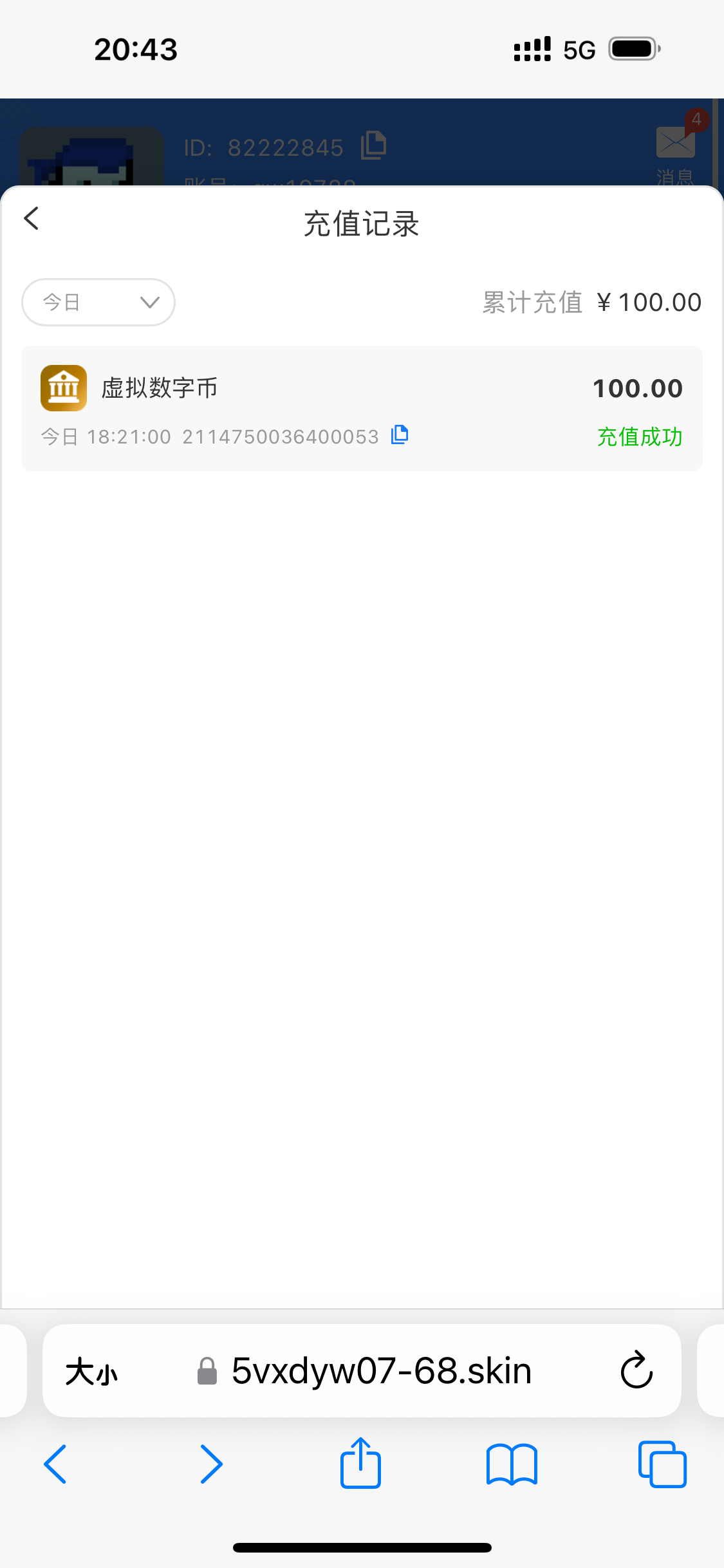Tap the gold bank icon for 虚拟数字币
This screenshot has width=724, height=1568.
coord(63,387)
